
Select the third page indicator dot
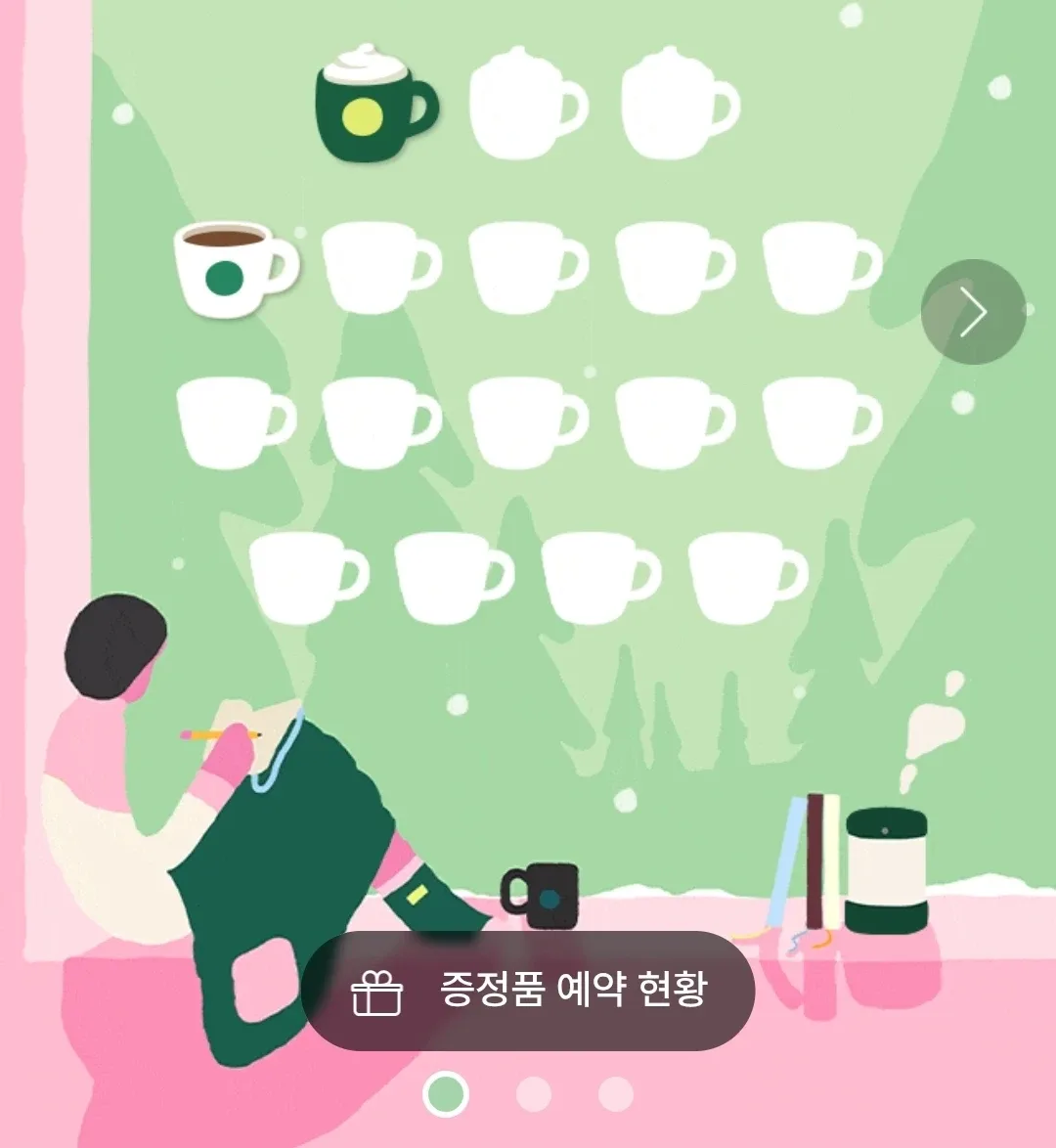616,1094
